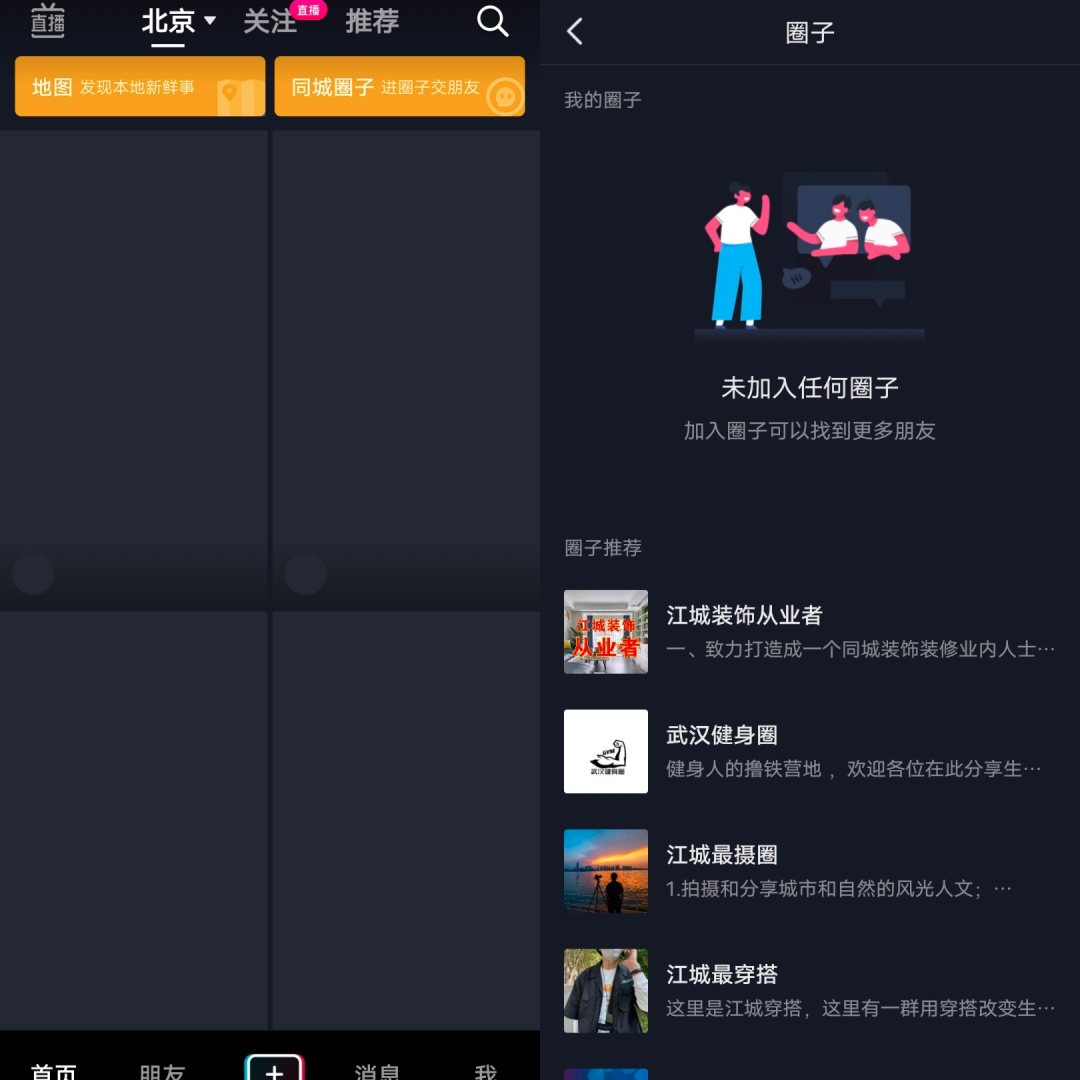
Task: Switch to the 朋友 tab
Action: 162,1072
